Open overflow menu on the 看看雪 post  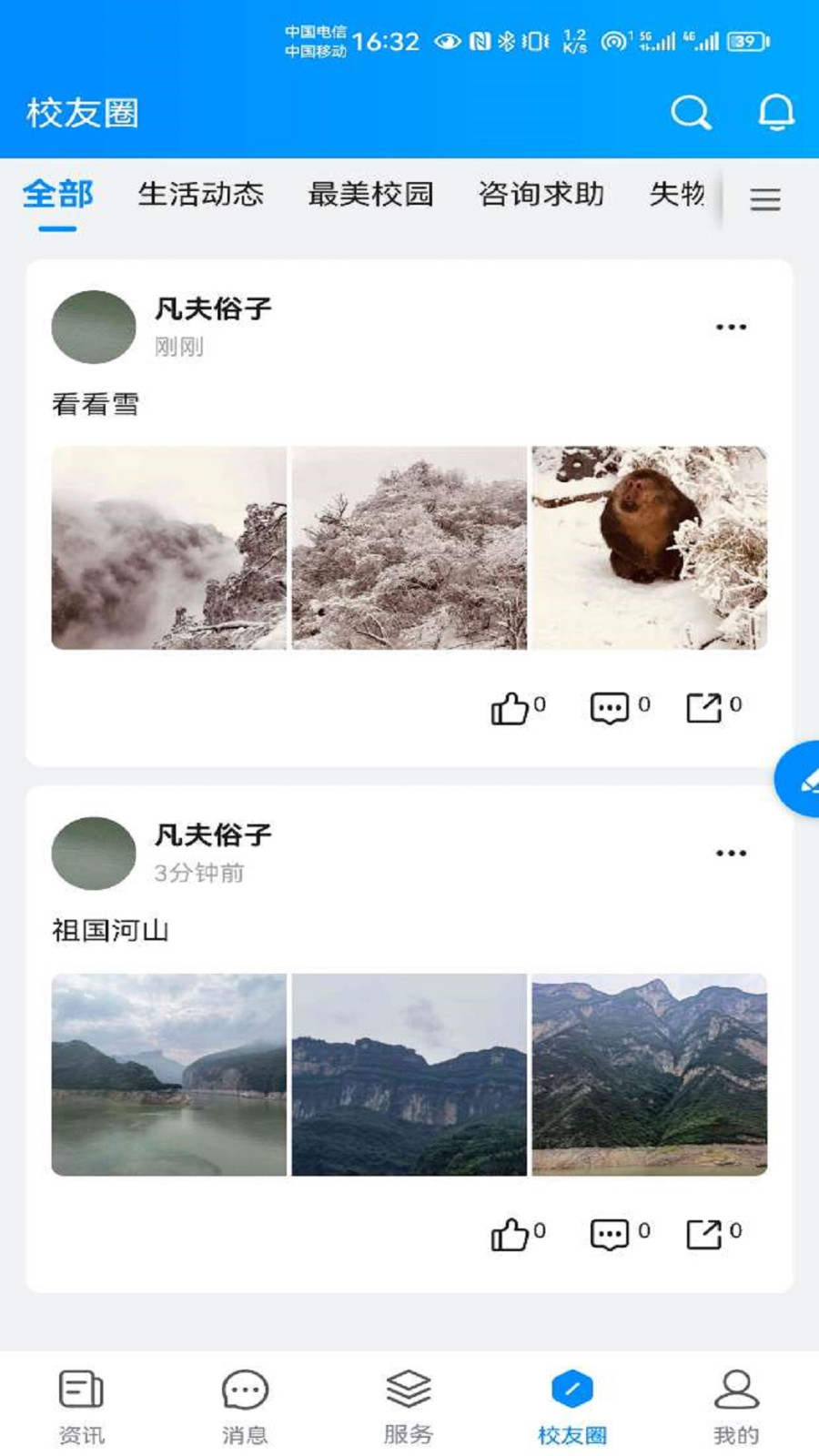pos(731,327)
